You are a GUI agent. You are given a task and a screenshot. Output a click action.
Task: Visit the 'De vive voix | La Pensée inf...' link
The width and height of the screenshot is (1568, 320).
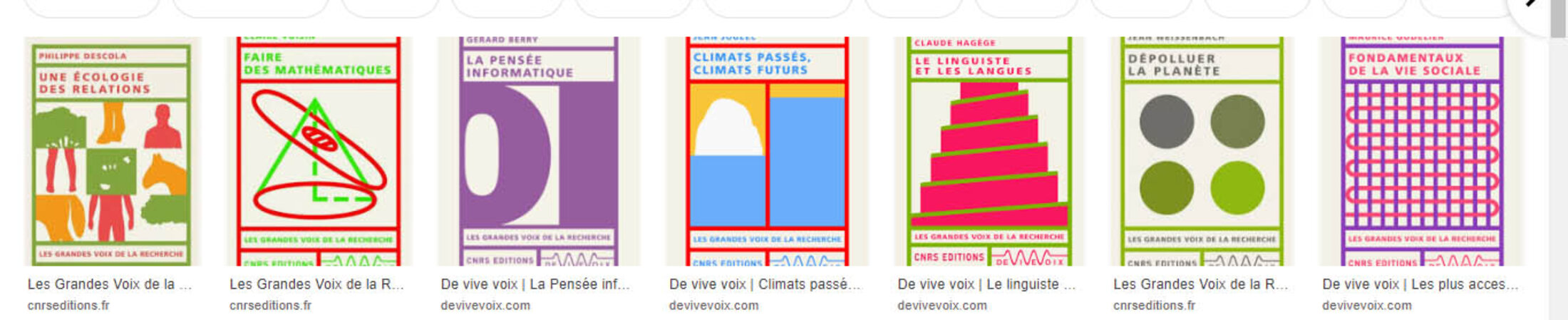[x=535, y=284]
